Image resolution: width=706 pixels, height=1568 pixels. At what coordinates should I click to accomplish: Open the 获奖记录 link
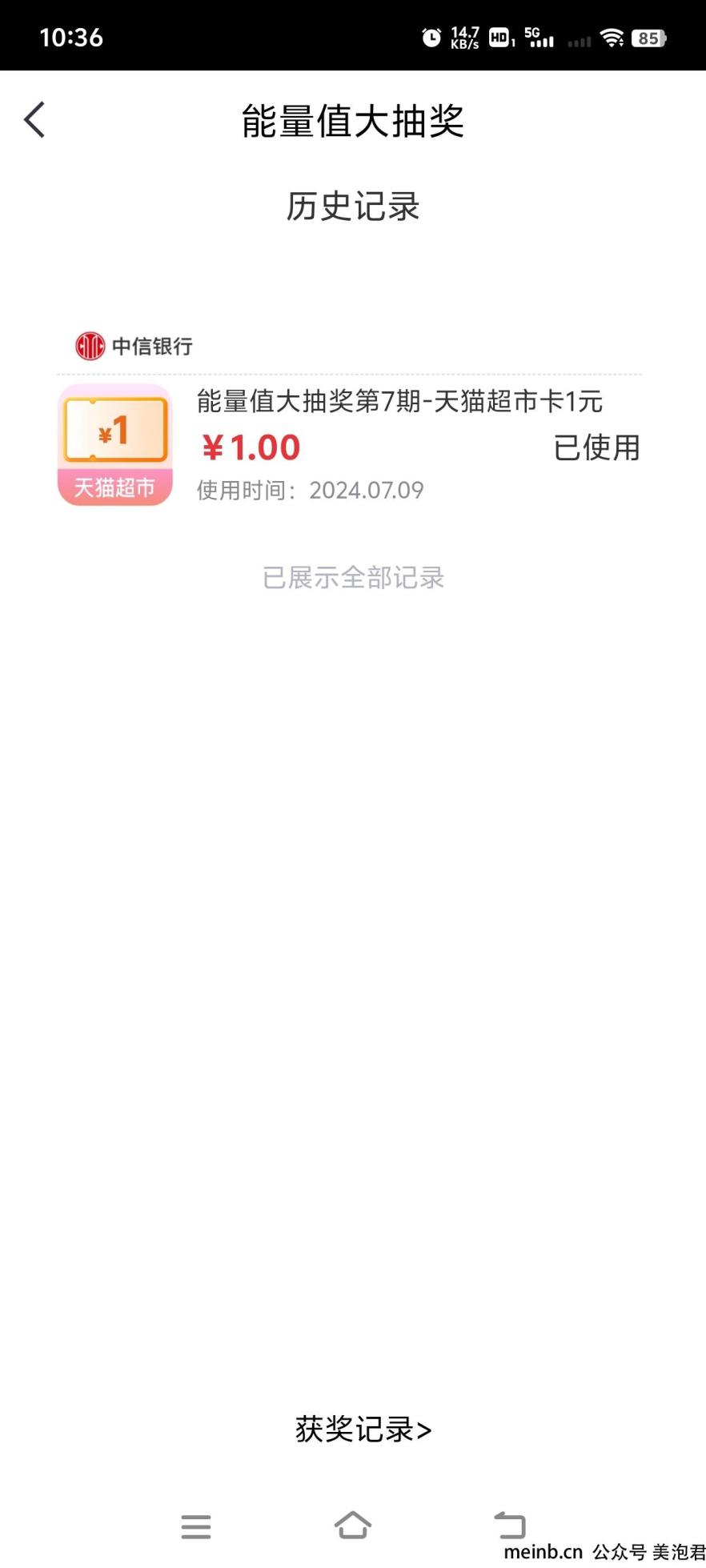(x=363, y=1429)
